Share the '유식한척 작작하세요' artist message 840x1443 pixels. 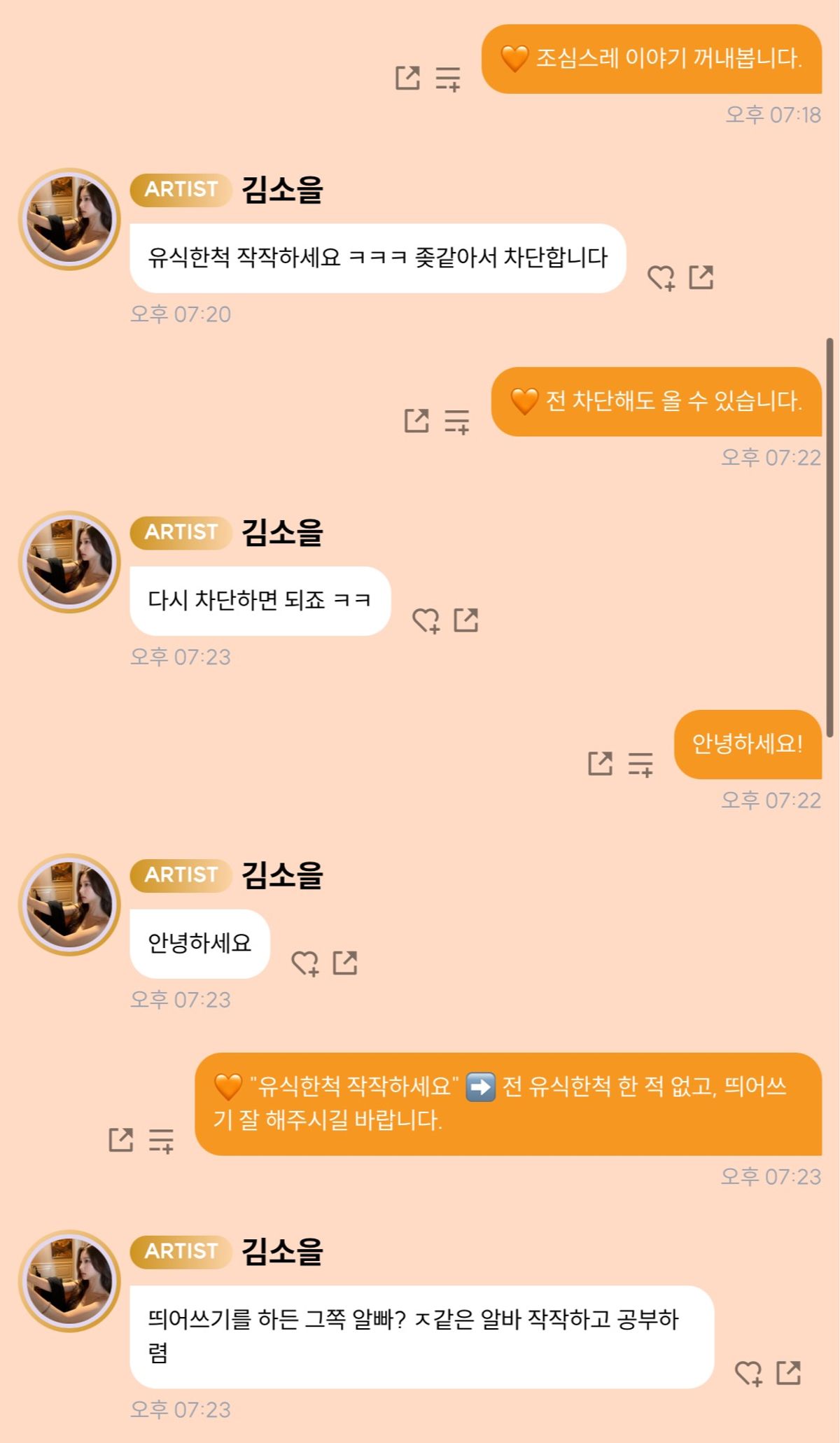click(701, 277)
